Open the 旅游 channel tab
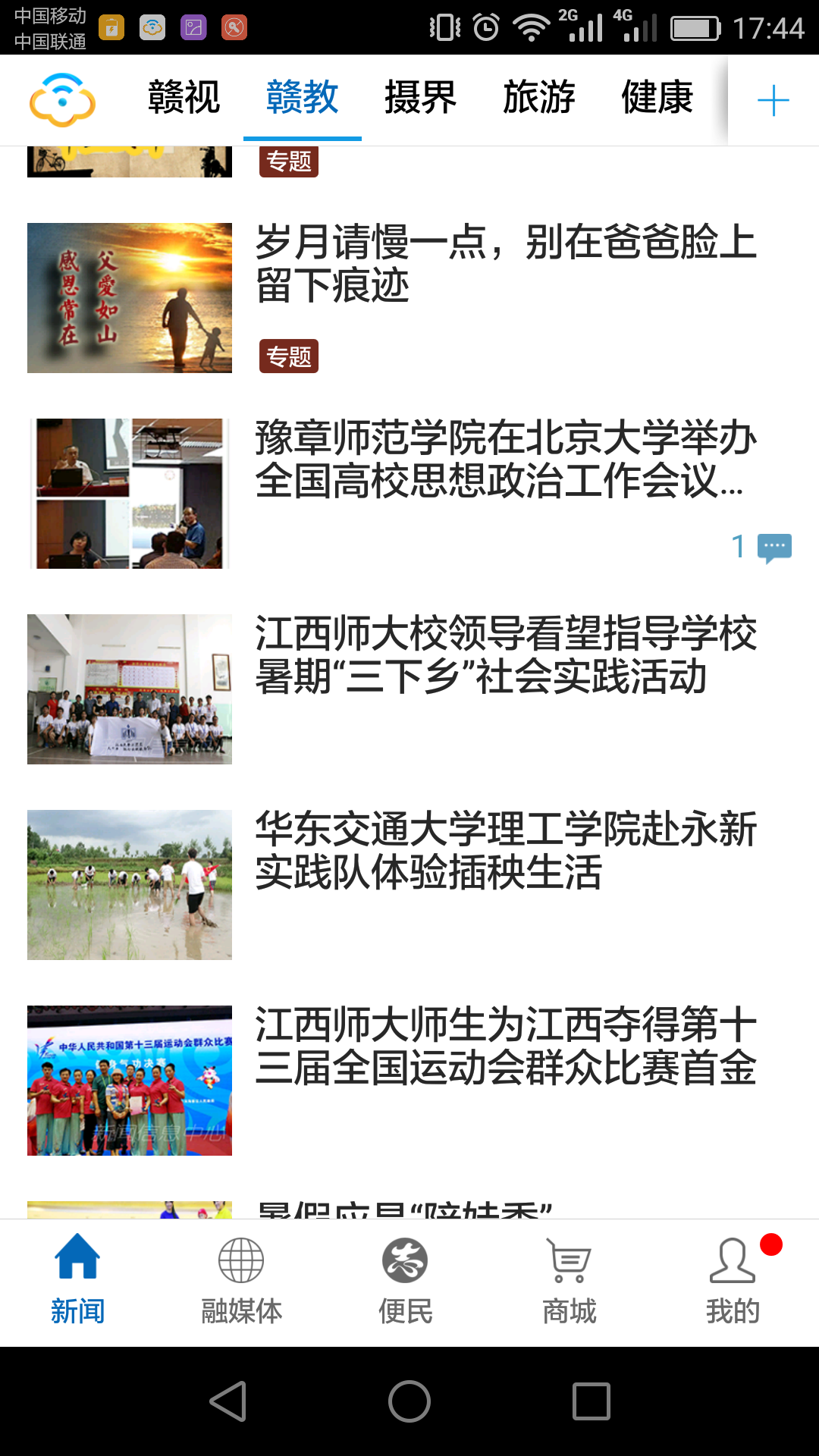Image resolution: width=819 pixels, height=1456 pixels. coord(538,98)
